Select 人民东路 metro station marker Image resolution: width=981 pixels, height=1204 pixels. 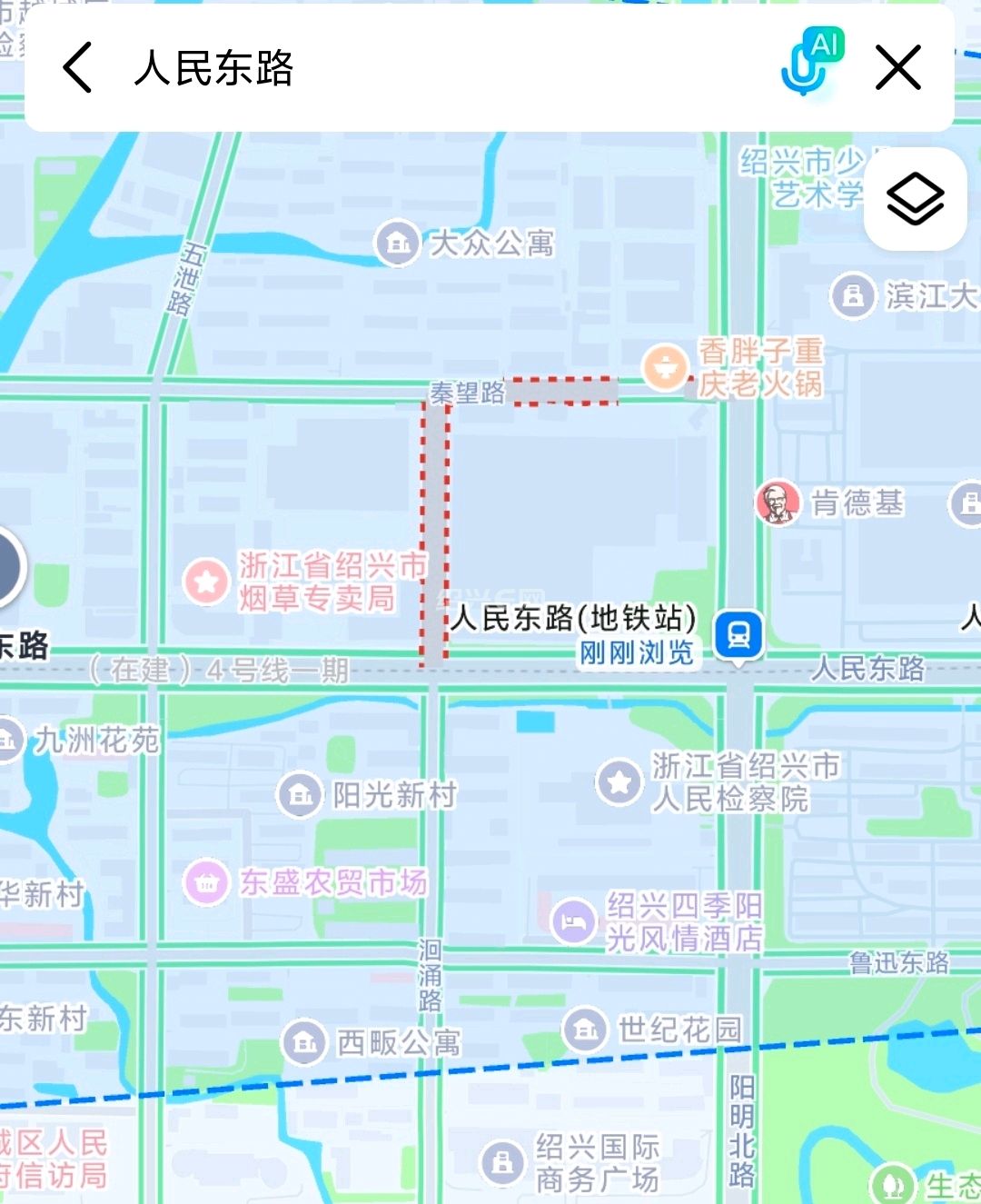tap(738, 634)
